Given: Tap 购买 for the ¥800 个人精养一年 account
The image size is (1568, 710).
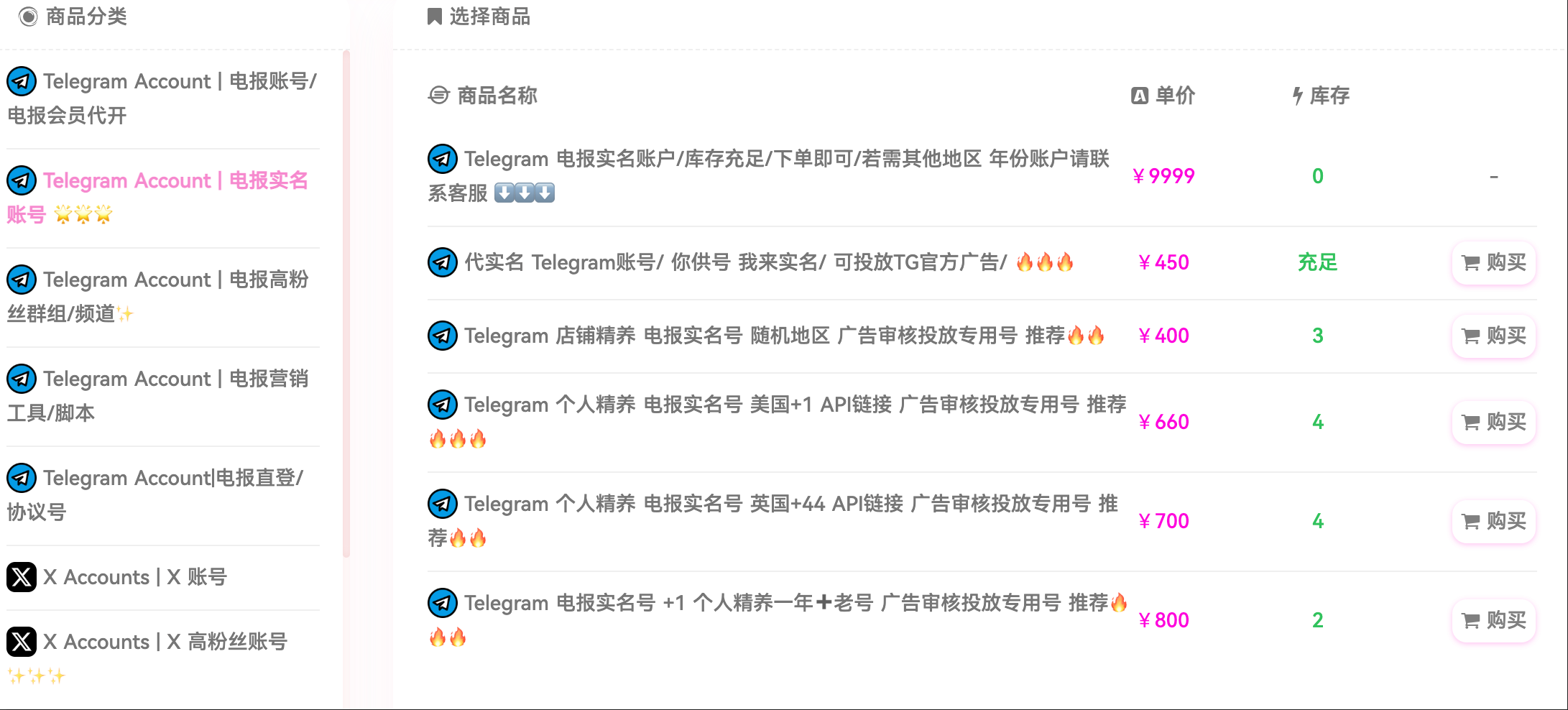Looking at the screenshot, I should [1493, 620].
